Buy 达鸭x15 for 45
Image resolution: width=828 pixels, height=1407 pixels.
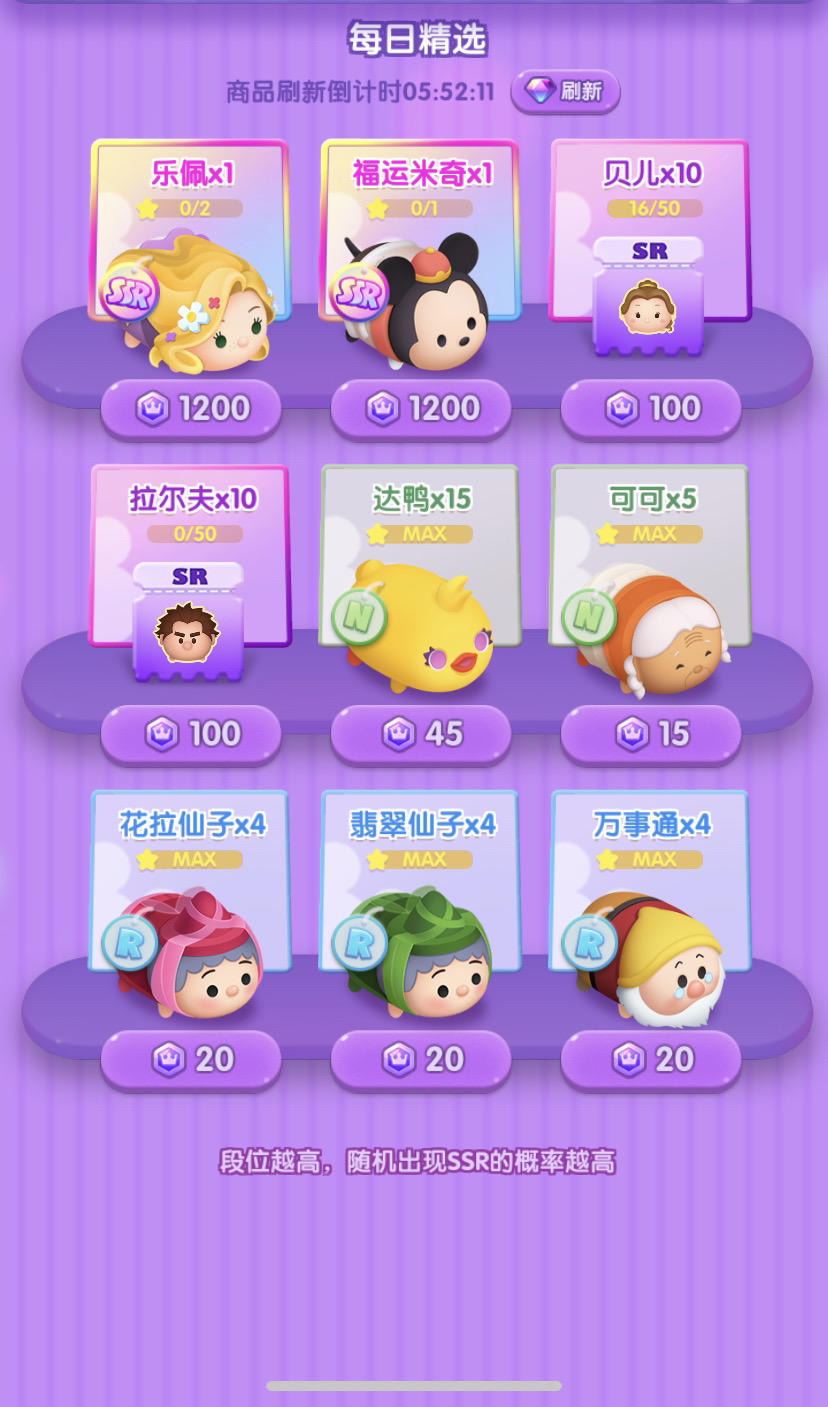pos(421,734)
